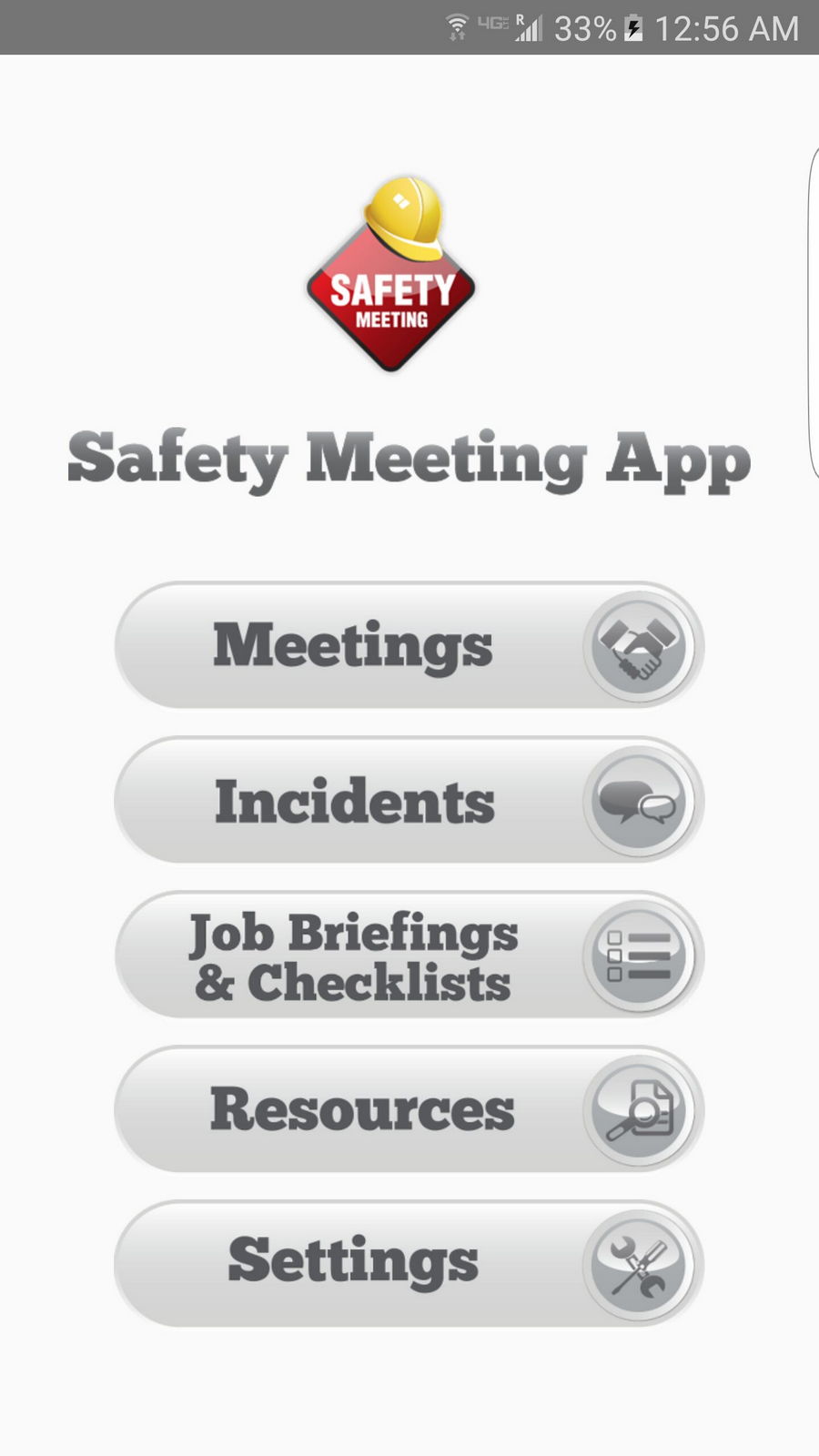
Task: Go to Incidents
Action: [408, 800]
